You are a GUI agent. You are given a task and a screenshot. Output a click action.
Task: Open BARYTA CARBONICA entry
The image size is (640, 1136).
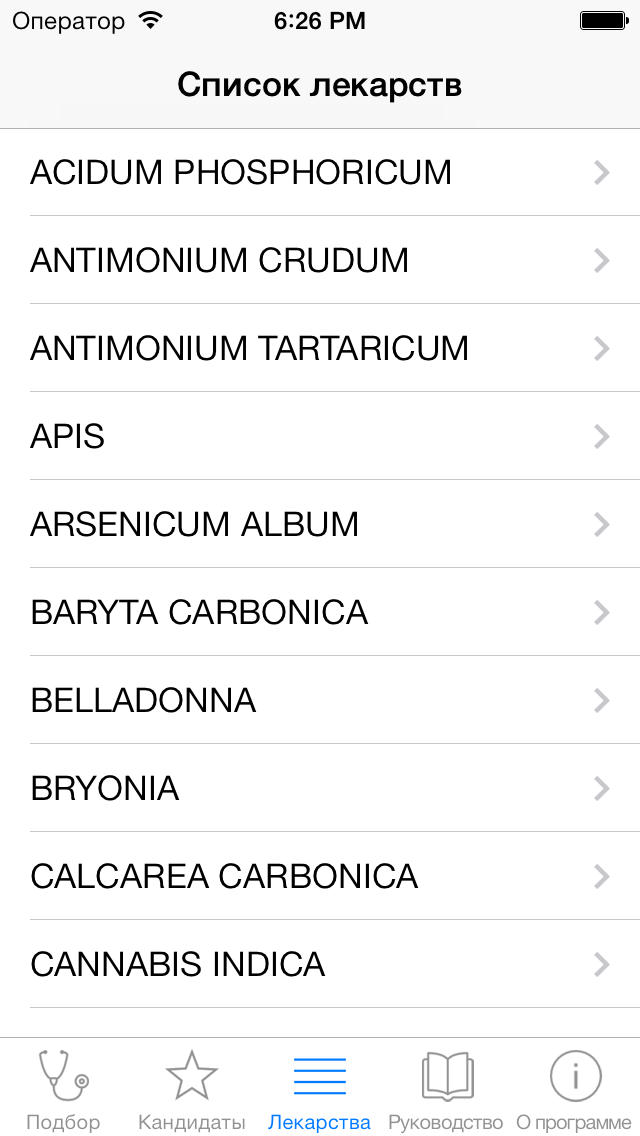pyautogui.click(x=320, y=612)
